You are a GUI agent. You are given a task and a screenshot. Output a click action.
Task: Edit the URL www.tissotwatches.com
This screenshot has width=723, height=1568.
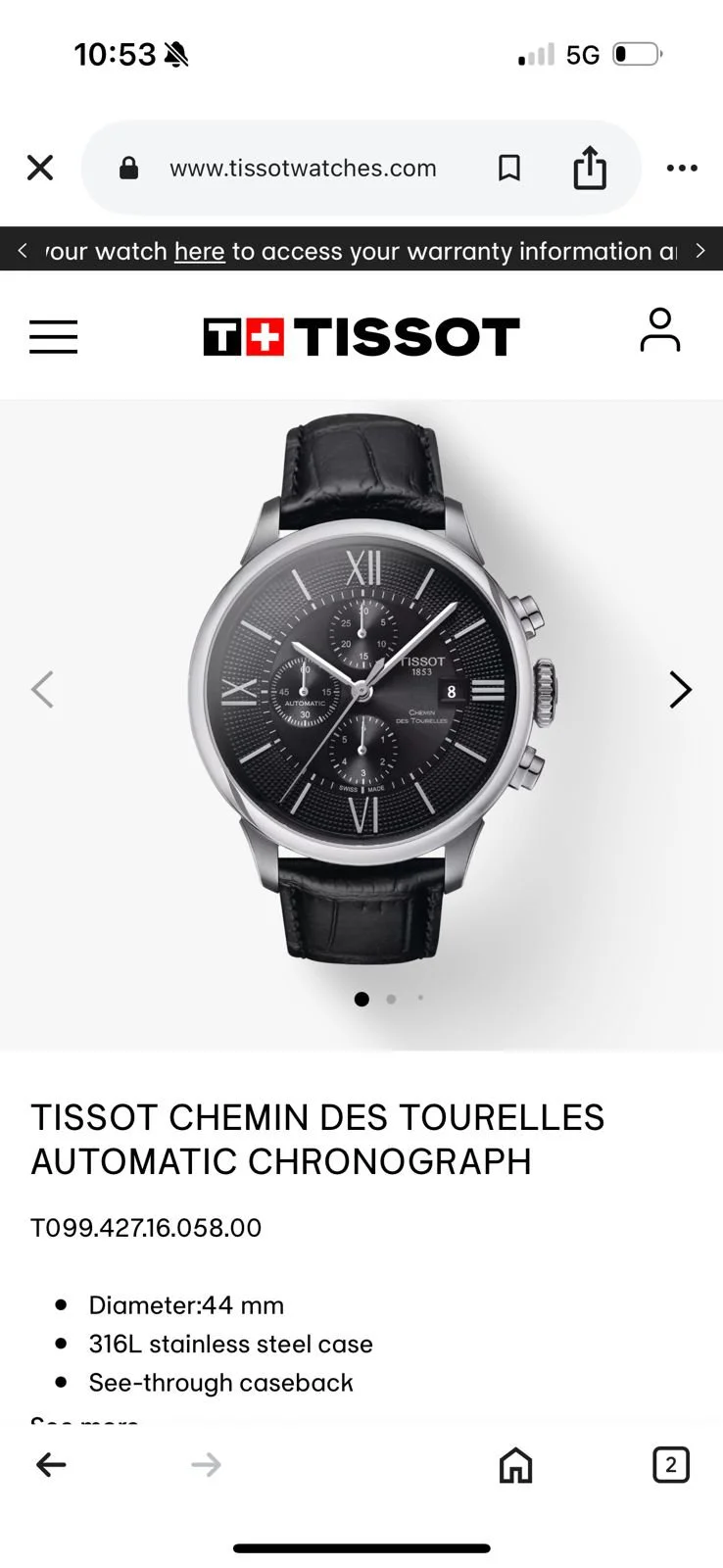[x=303, y=168]
